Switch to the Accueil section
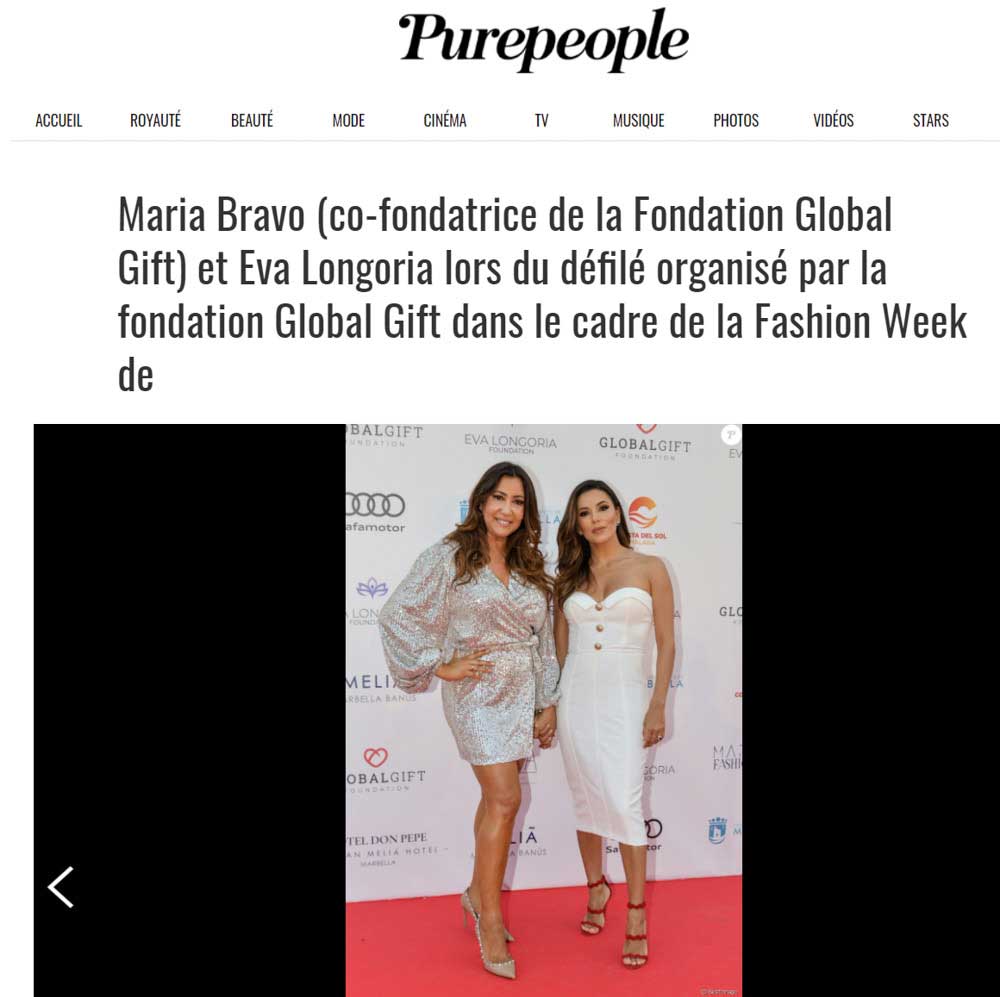 click(x=59, y=121)
